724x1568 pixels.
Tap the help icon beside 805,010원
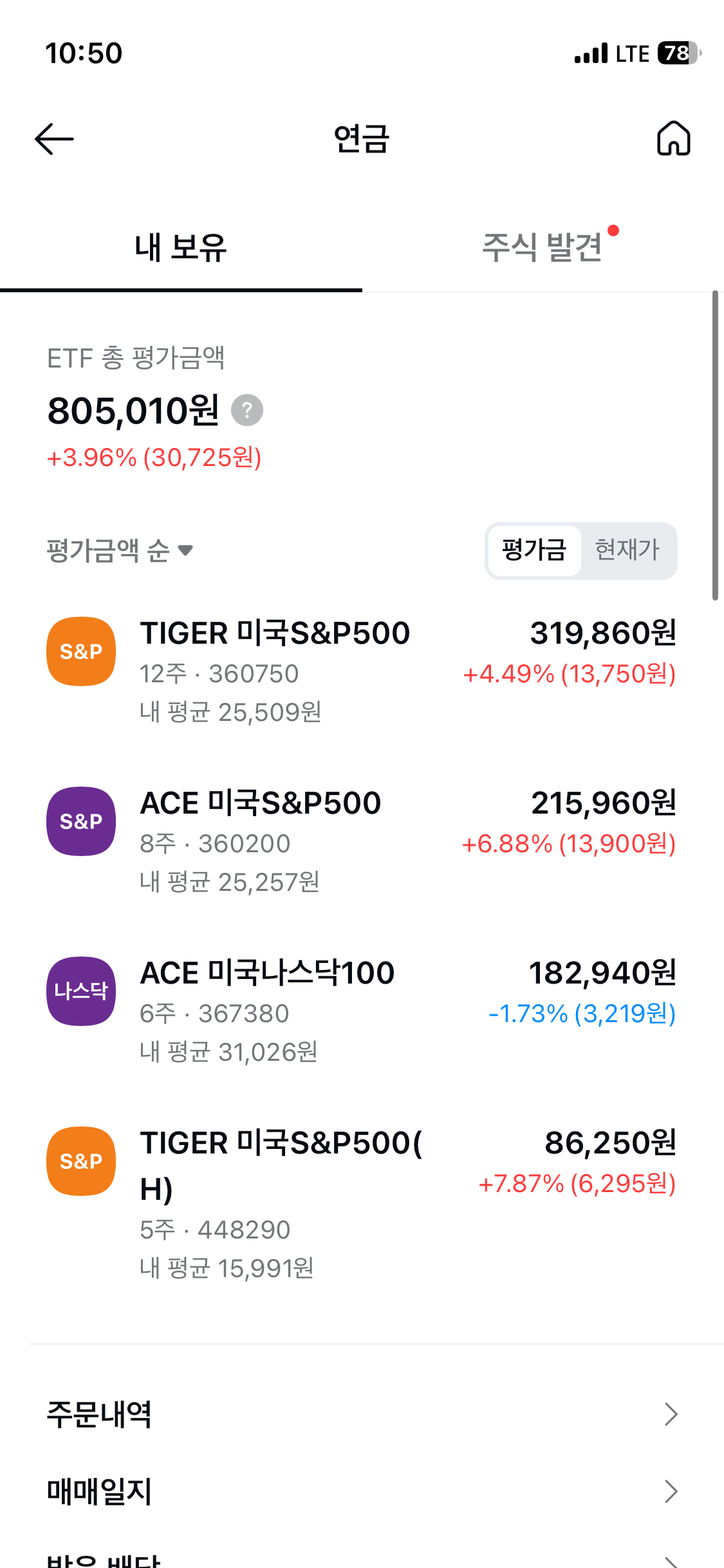[x=247, y=410]
